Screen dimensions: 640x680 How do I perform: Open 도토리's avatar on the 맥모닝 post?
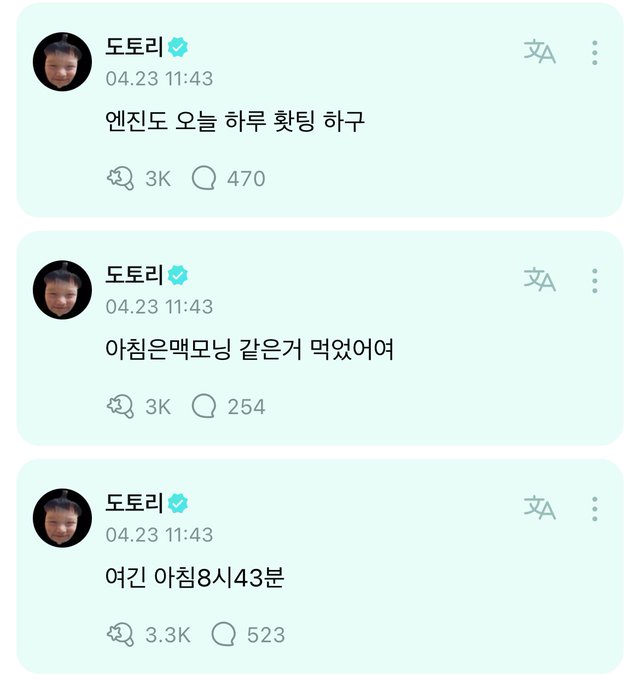click(x=63, y=290)
